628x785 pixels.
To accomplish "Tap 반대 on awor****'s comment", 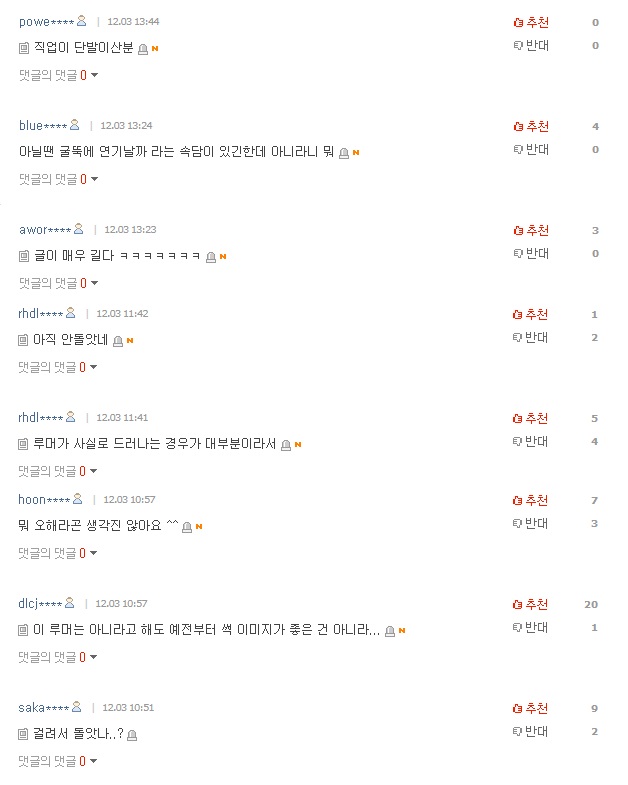I will click(x=531, y=253).
